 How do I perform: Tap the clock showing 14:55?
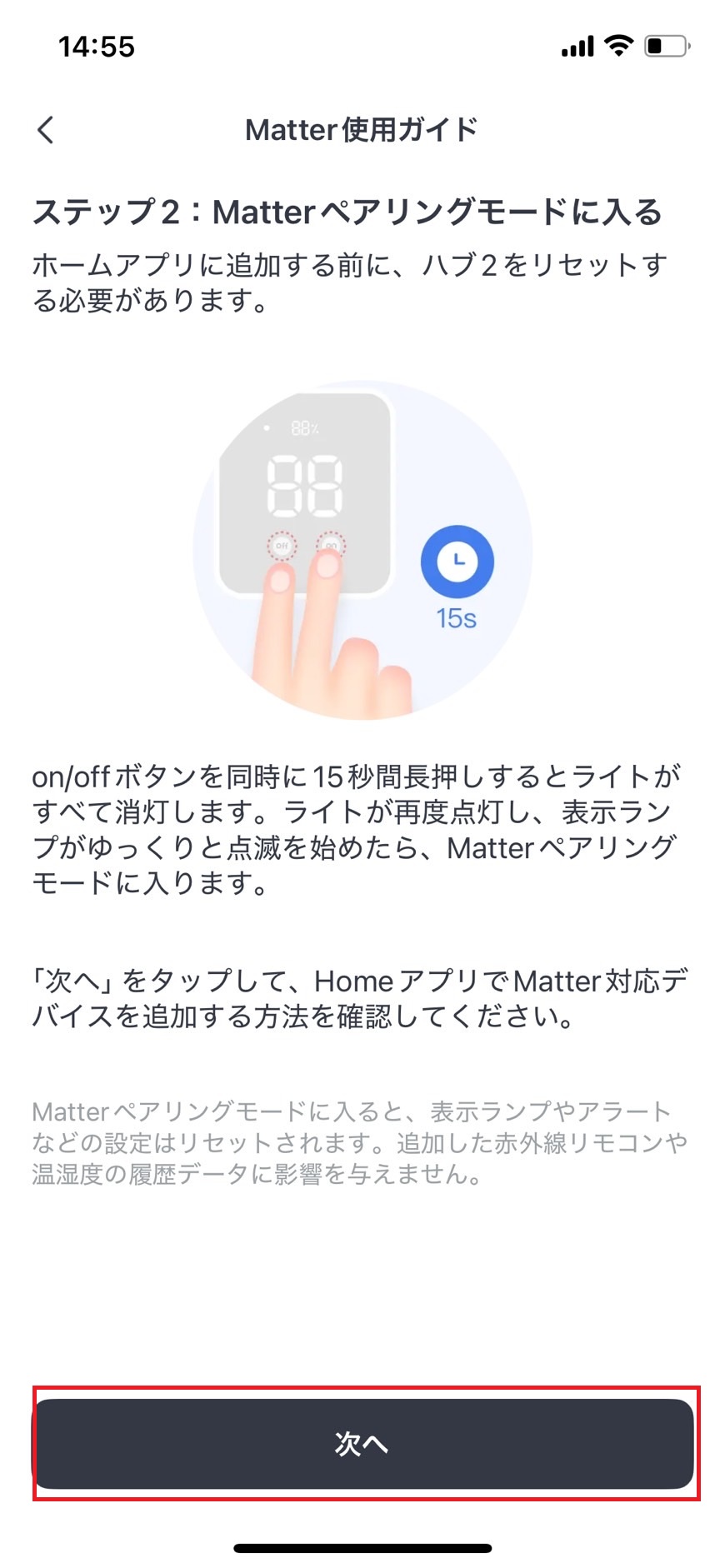[x=97, y=47]
